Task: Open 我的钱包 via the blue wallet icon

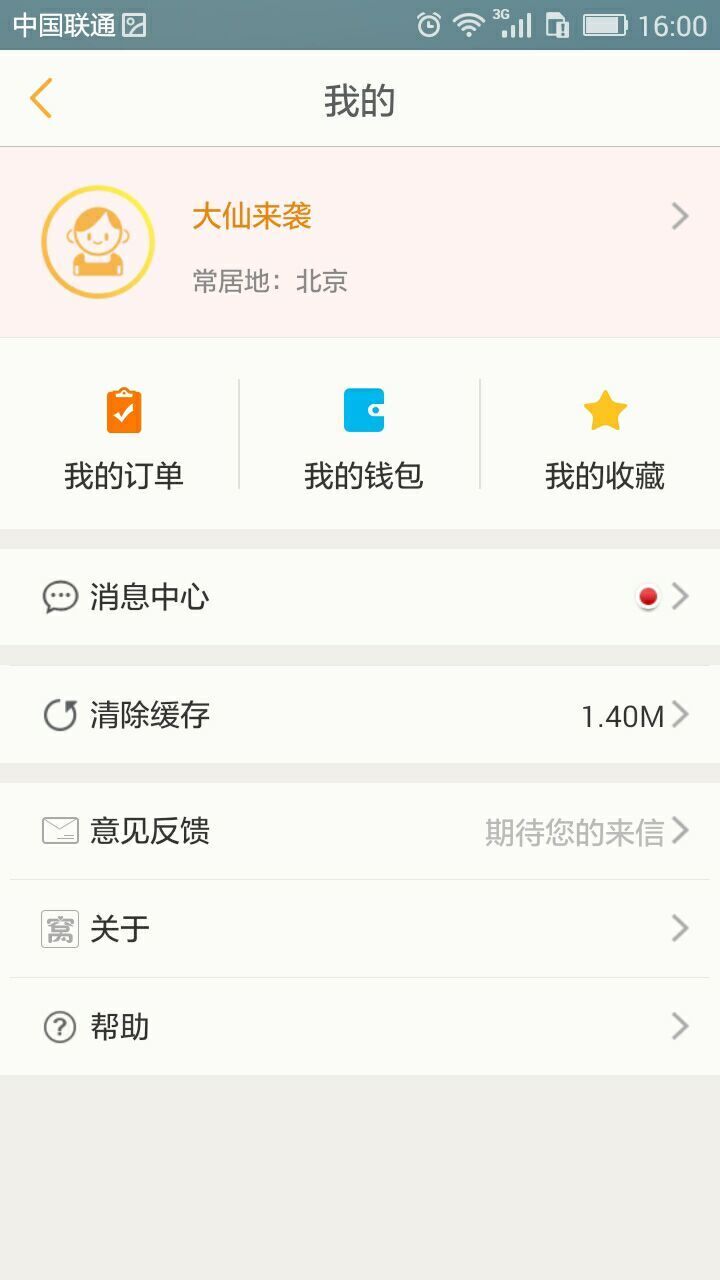Action: (363, 410)
